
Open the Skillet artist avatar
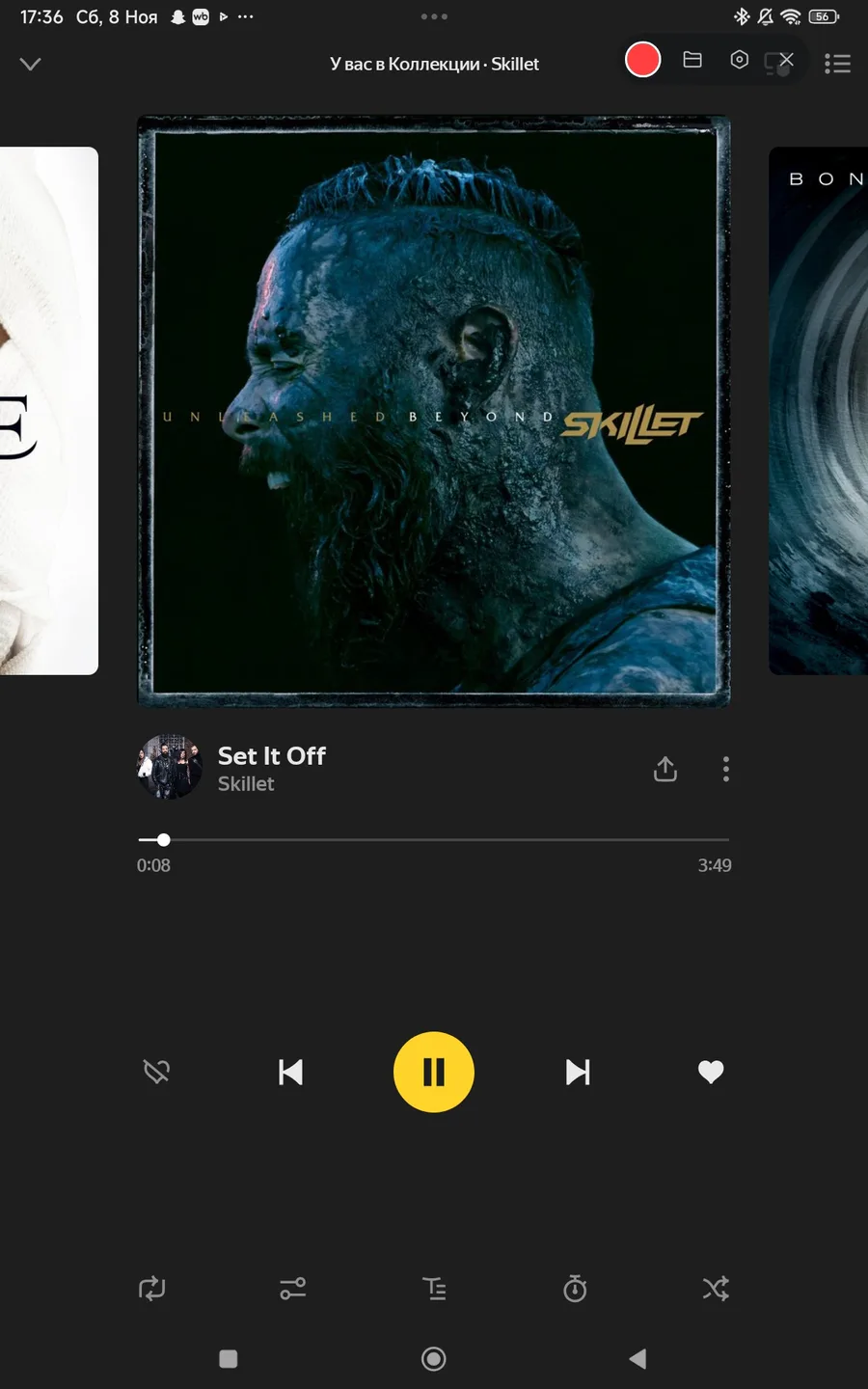coord(170,767)
